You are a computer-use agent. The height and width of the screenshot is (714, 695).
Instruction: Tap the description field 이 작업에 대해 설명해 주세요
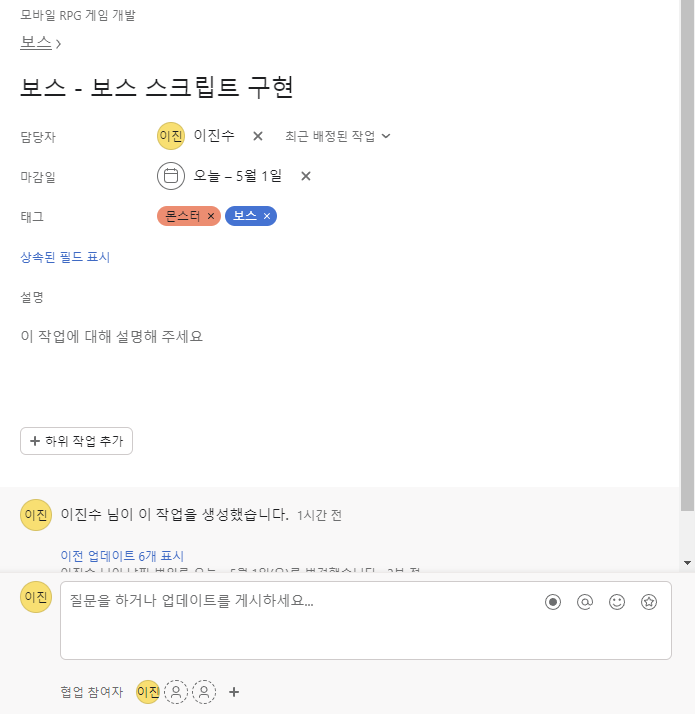point(112,336)
